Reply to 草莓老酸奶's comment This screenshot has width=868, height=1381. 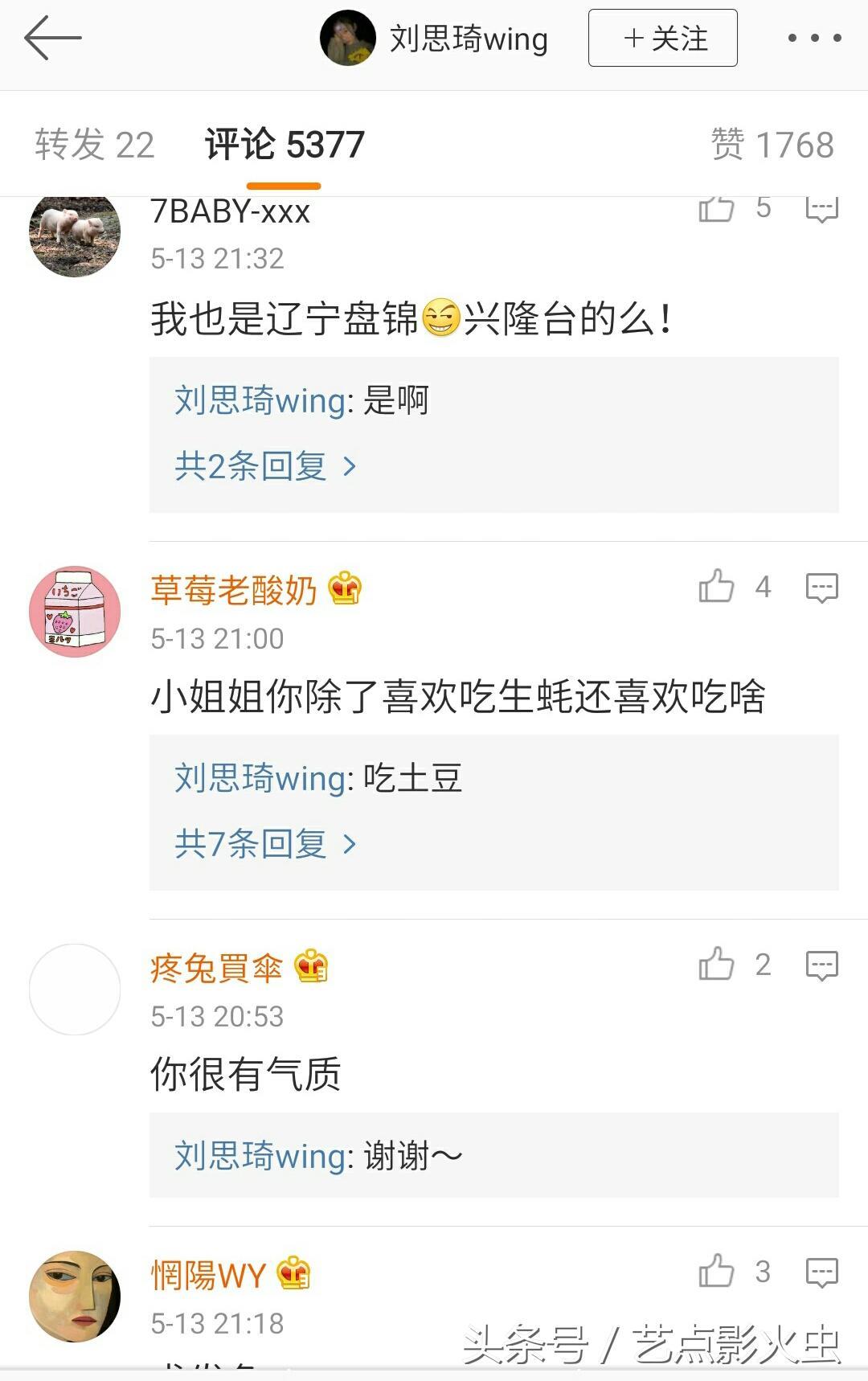click(x=821, y=588)
